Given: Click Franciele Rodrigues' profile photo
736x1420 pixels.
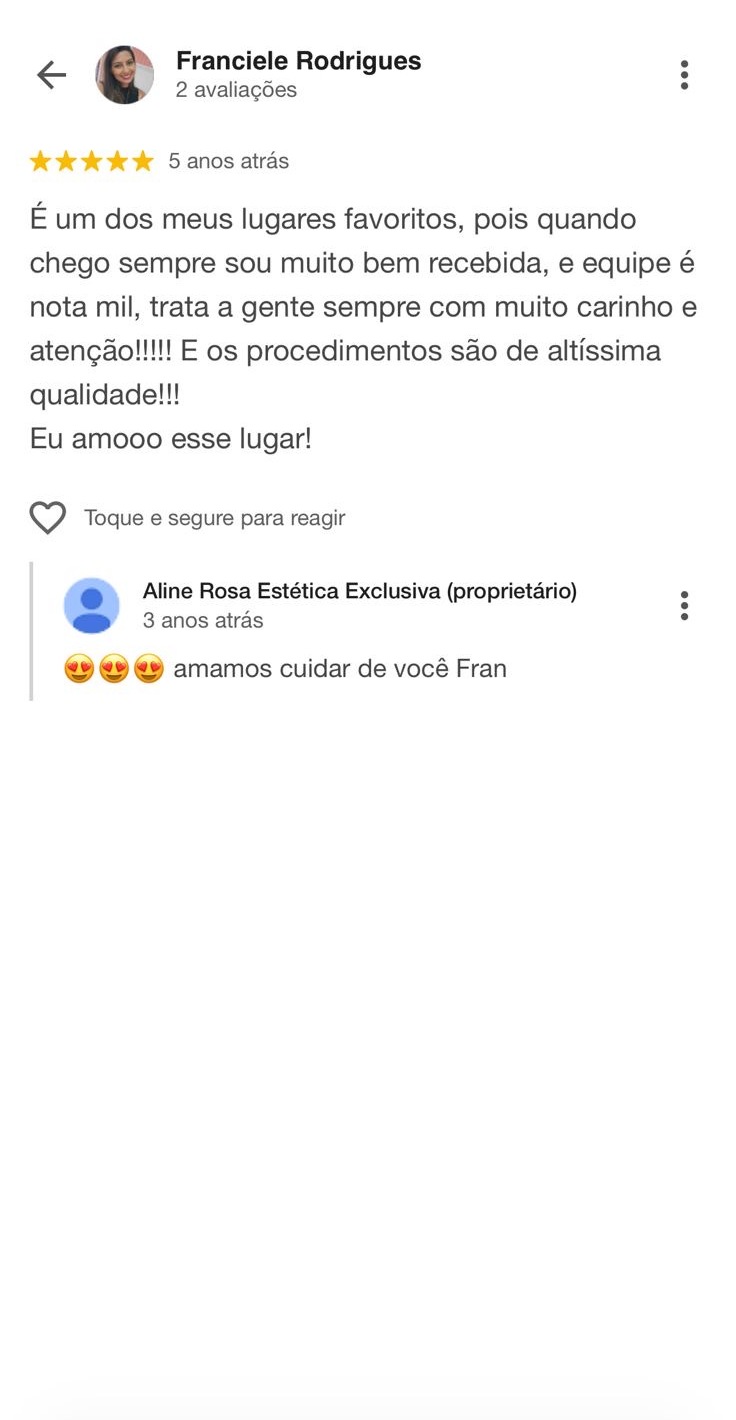Looking at the screenshot, I should tap(124, 74).
